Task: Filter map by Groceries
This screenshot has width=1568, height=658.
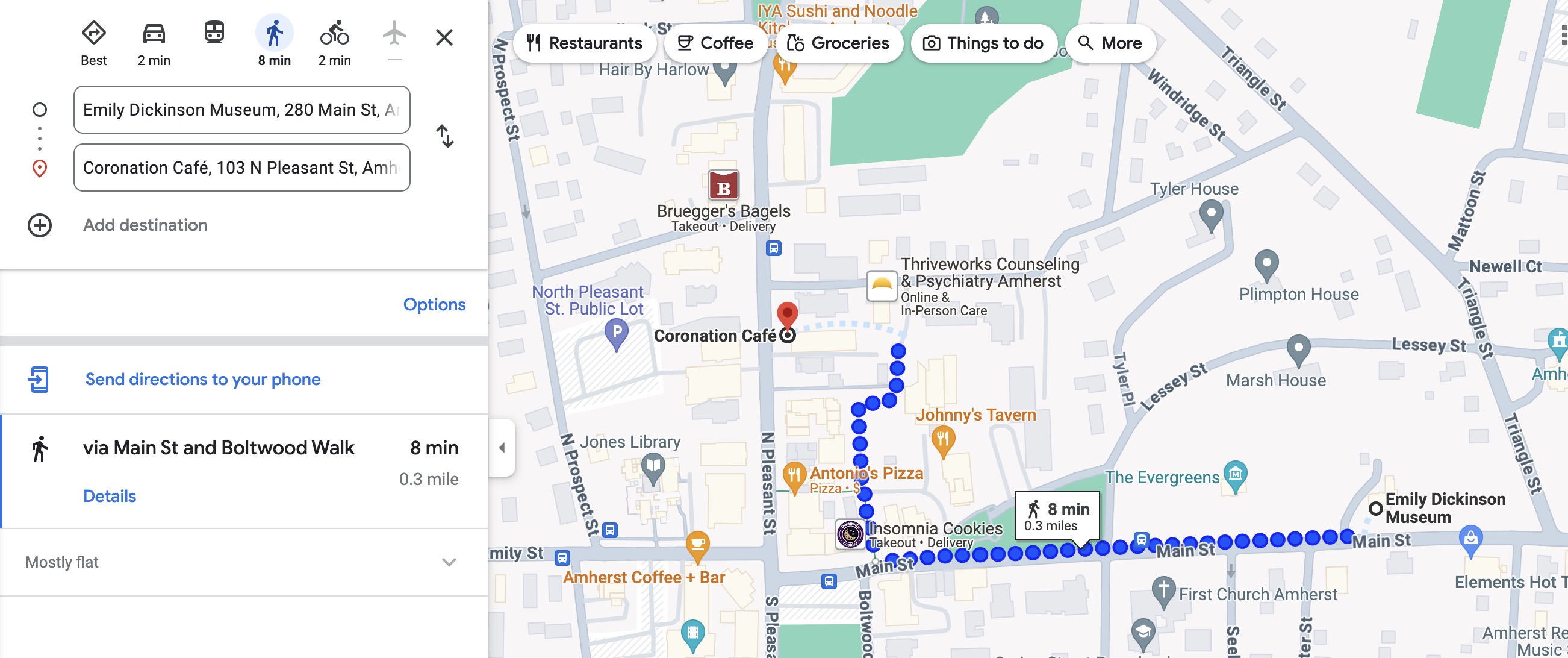Action: coord(838,43)
